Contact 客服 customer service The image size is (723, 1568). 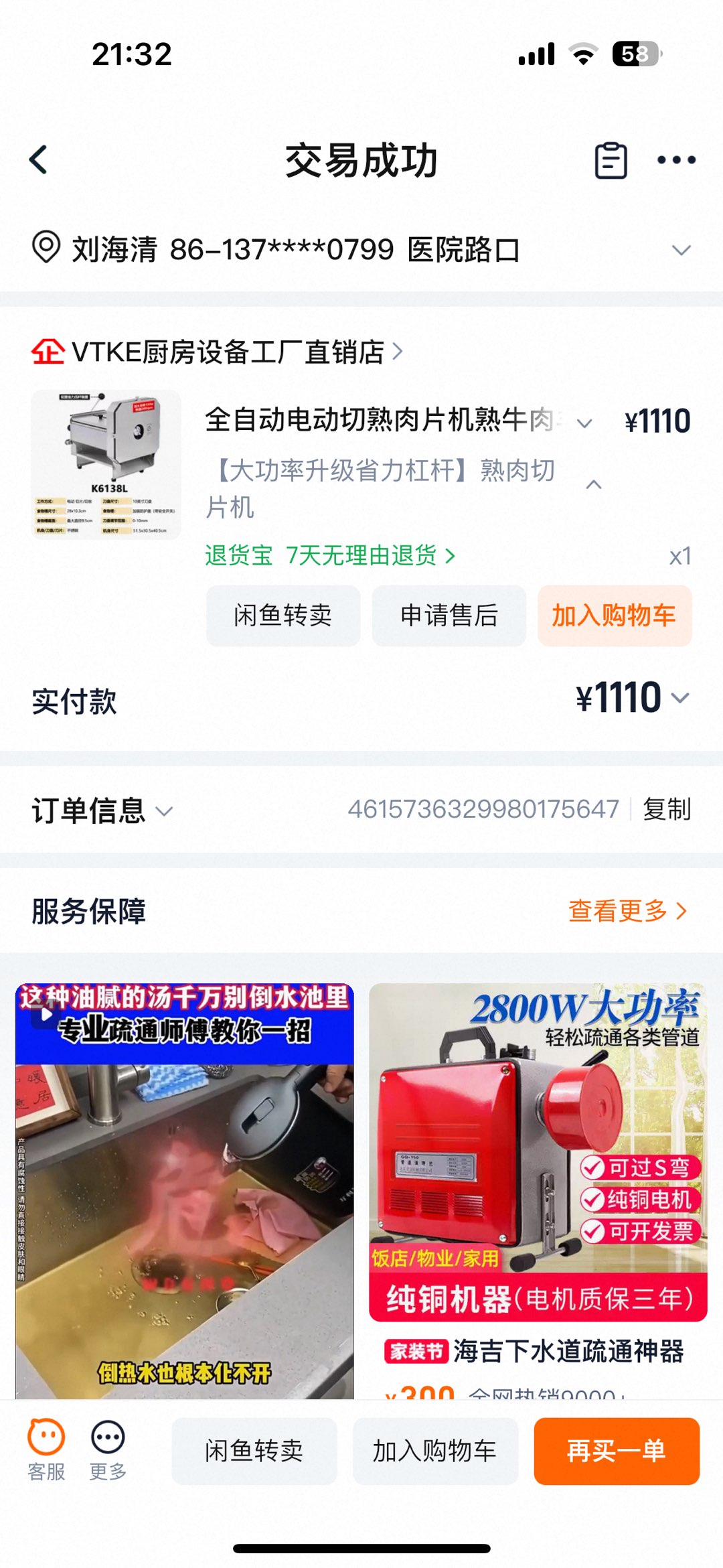[46, 1449]
